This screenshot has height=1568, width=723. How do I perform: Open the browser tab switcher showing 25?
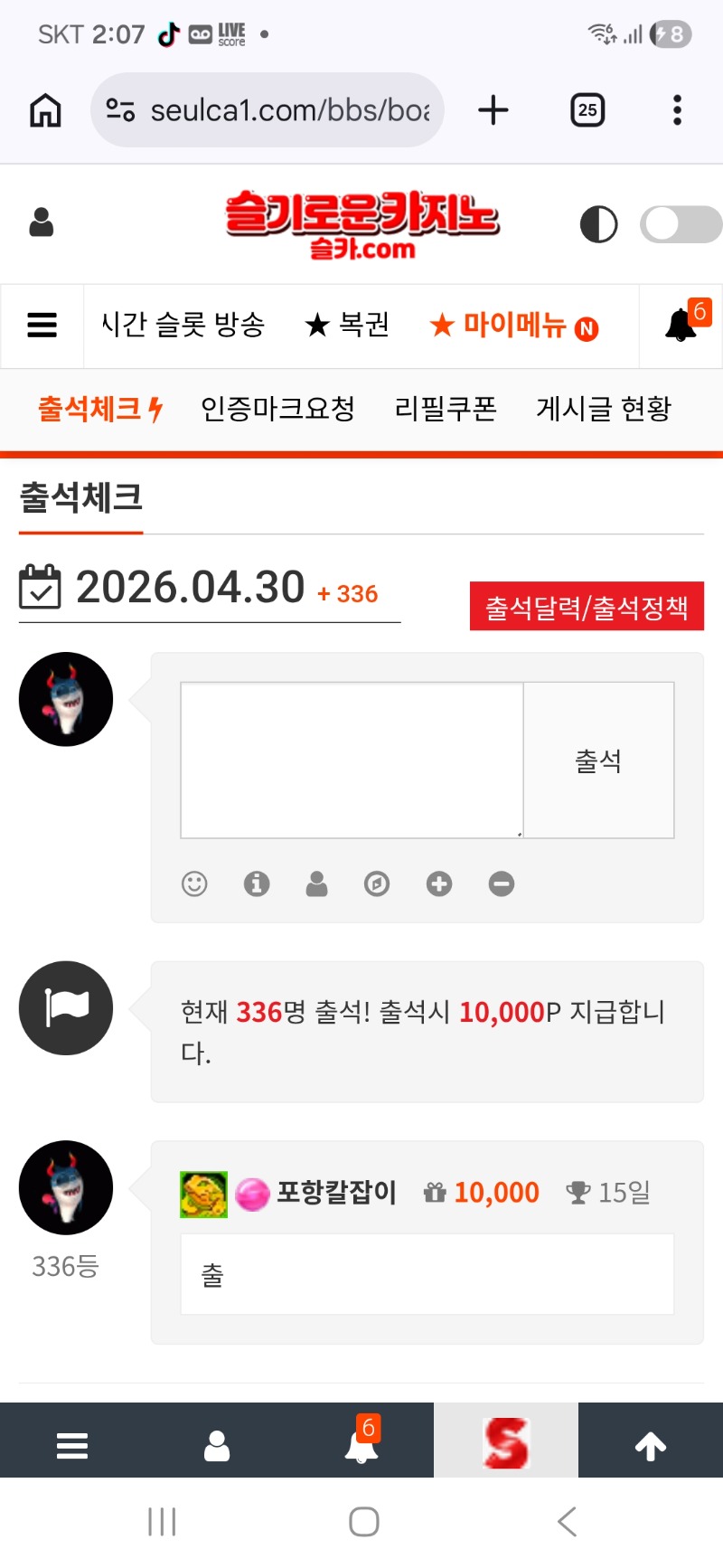587,110
